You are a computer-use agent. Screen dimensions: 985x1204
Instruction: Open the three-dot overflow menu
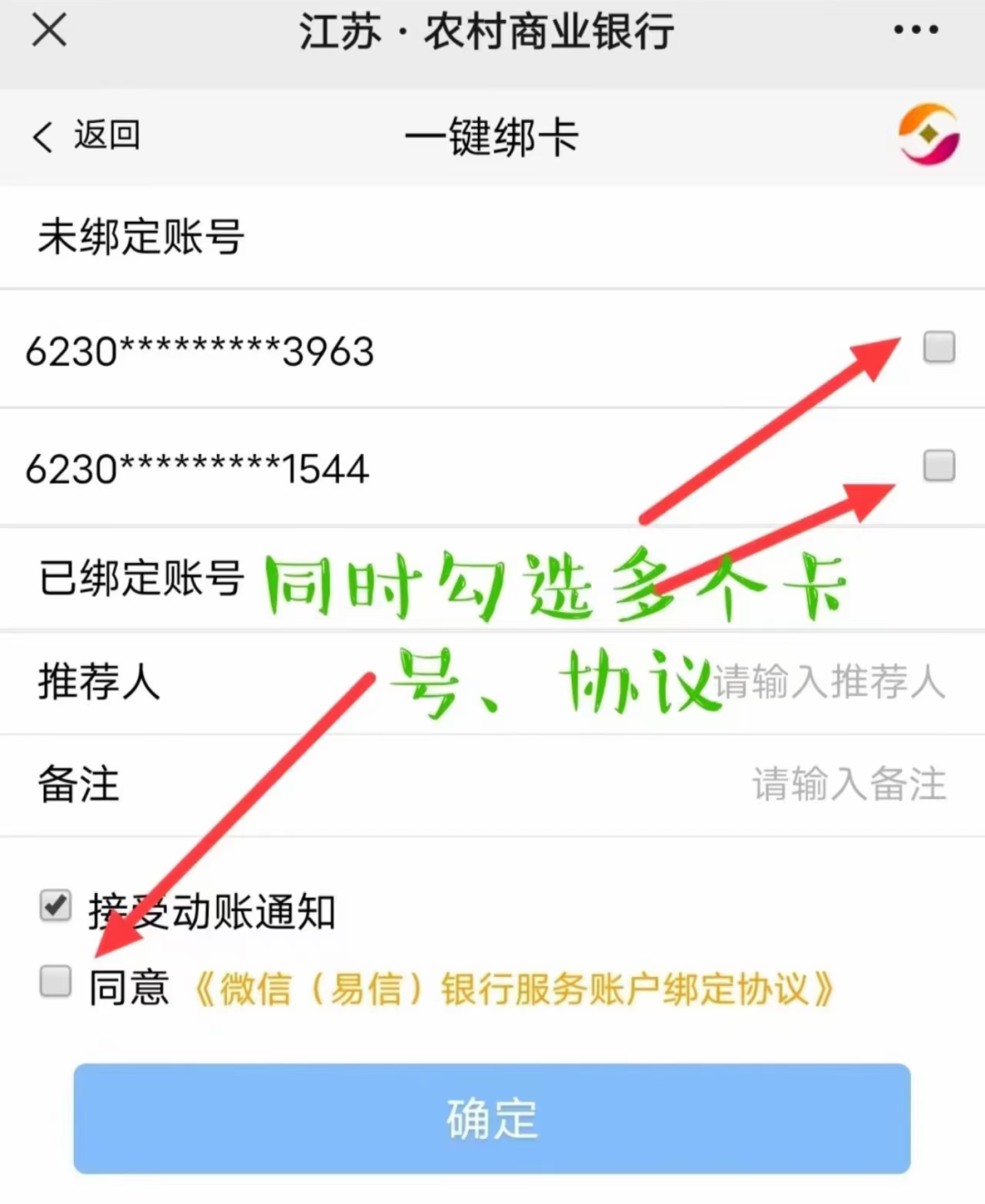[x=915, y=31]
